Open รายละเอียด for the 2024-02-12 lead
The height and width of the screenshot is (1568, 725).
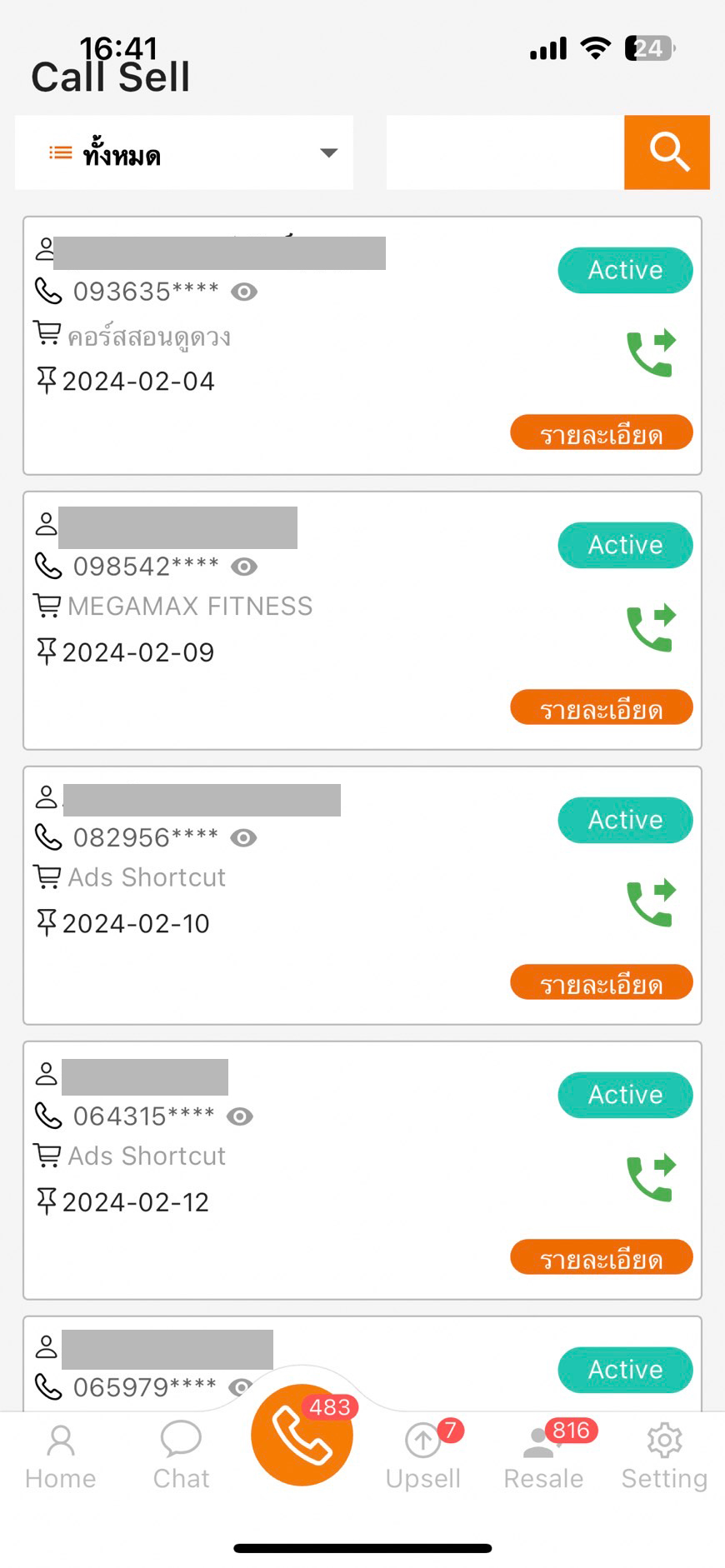601,1257
